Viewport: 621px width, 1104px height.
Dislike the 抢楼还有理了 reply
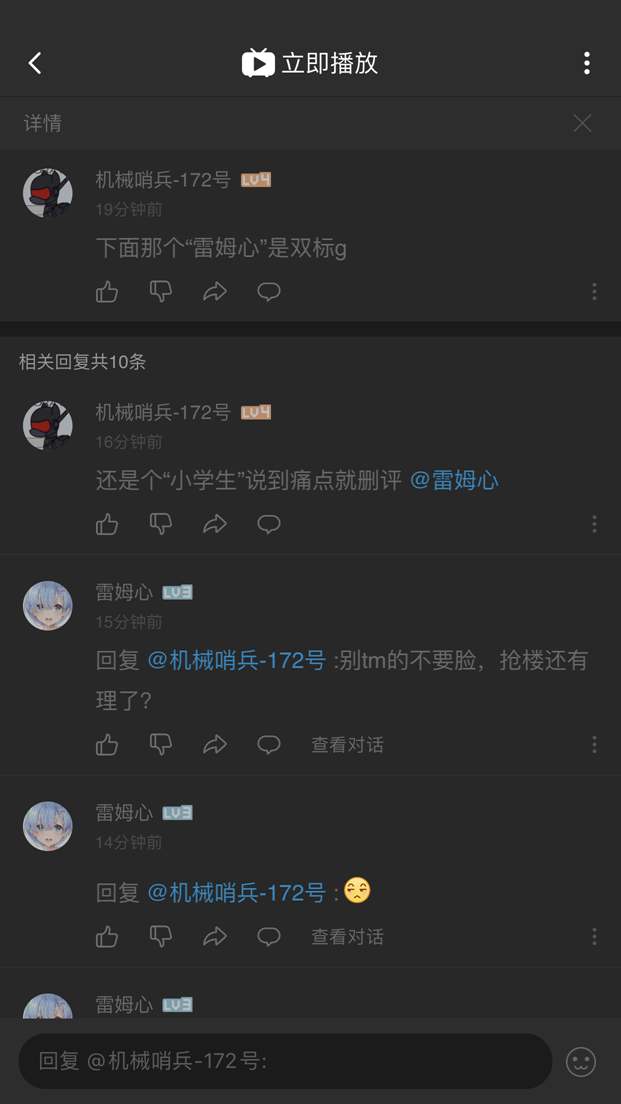161,745
